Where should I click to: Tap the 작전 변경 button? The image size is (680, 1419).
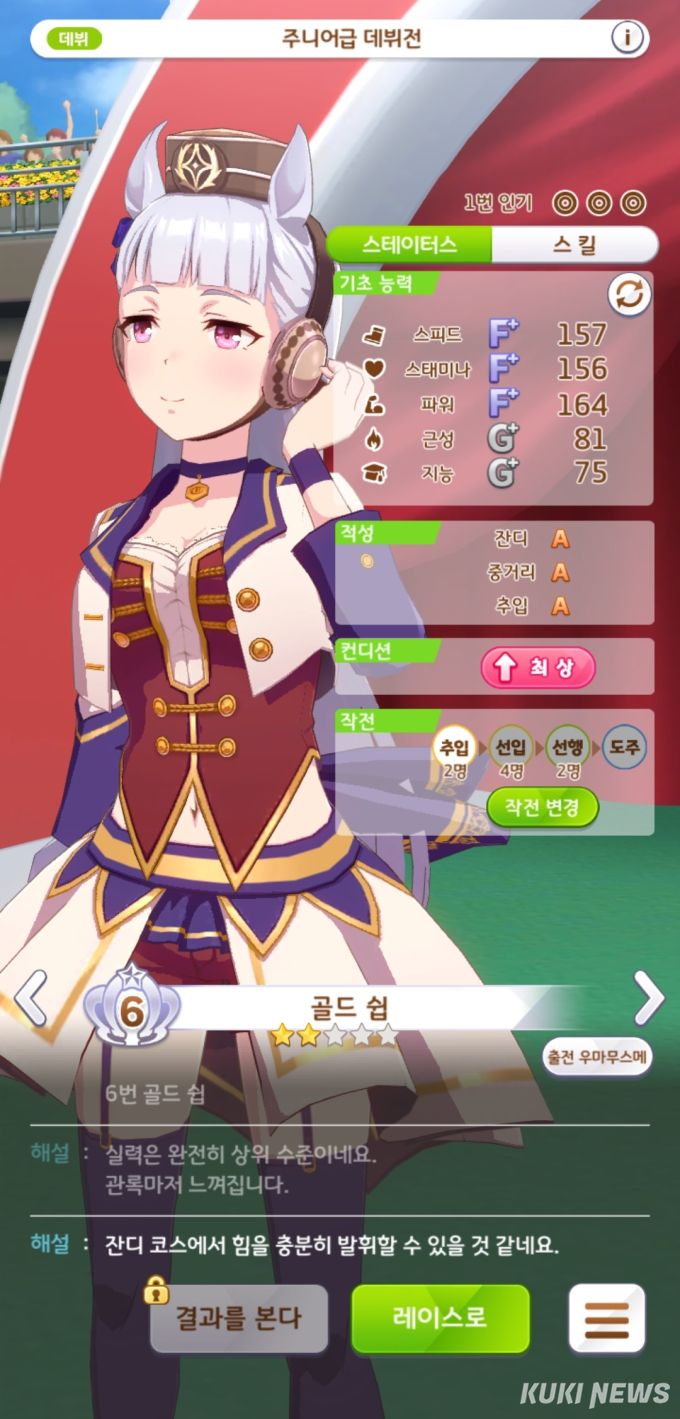(x=542, y=808)
